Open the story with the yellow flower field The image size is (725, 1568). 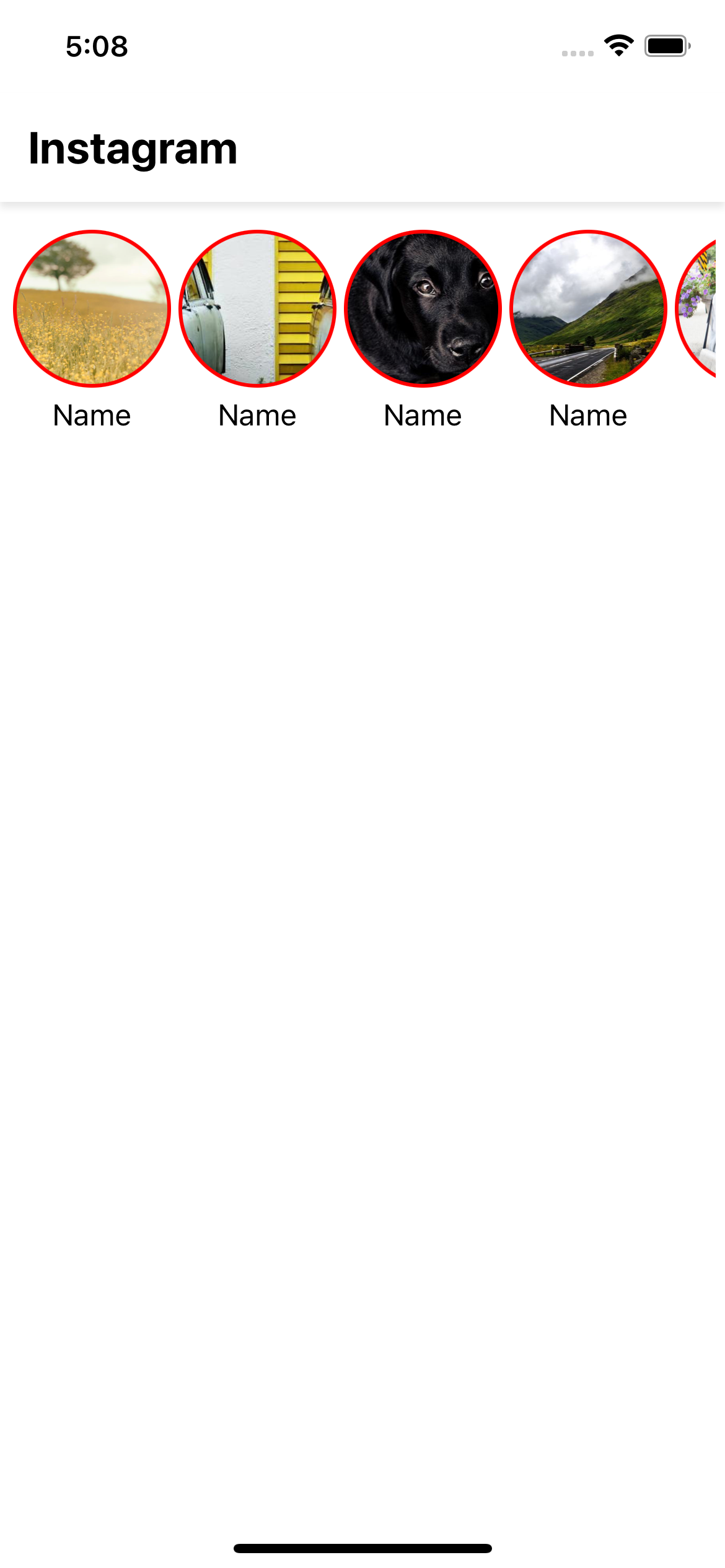92,308
